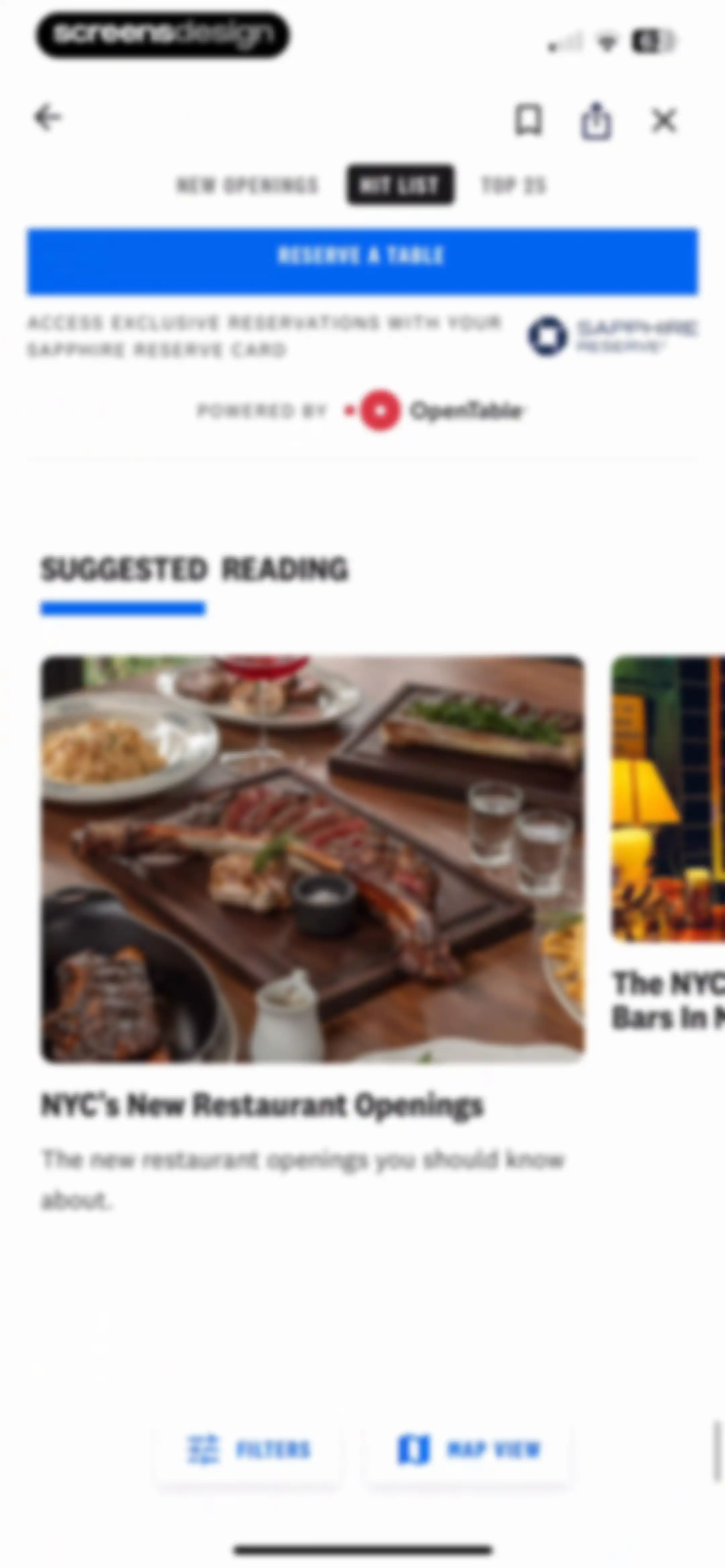Switch to Map View

coord(468,1449)
